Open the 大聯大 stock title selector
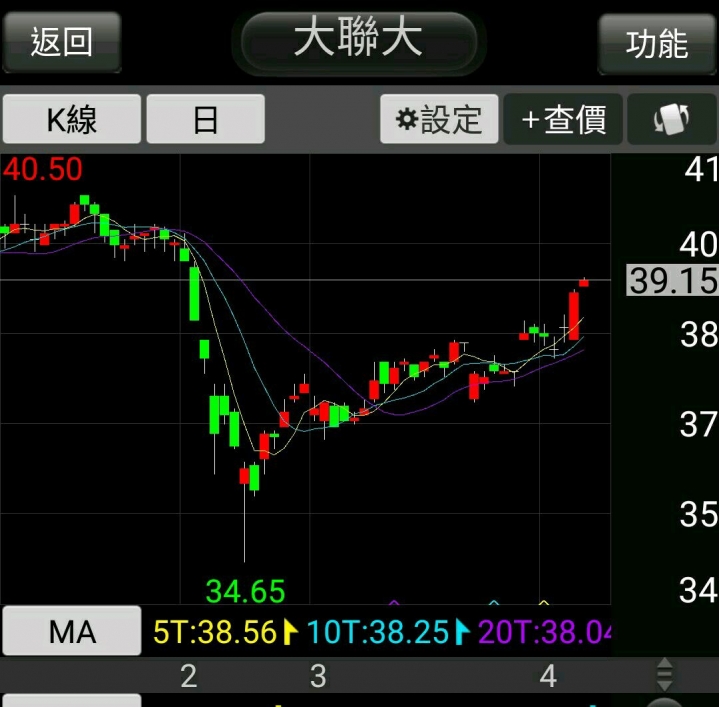 (x=358, y=41)
